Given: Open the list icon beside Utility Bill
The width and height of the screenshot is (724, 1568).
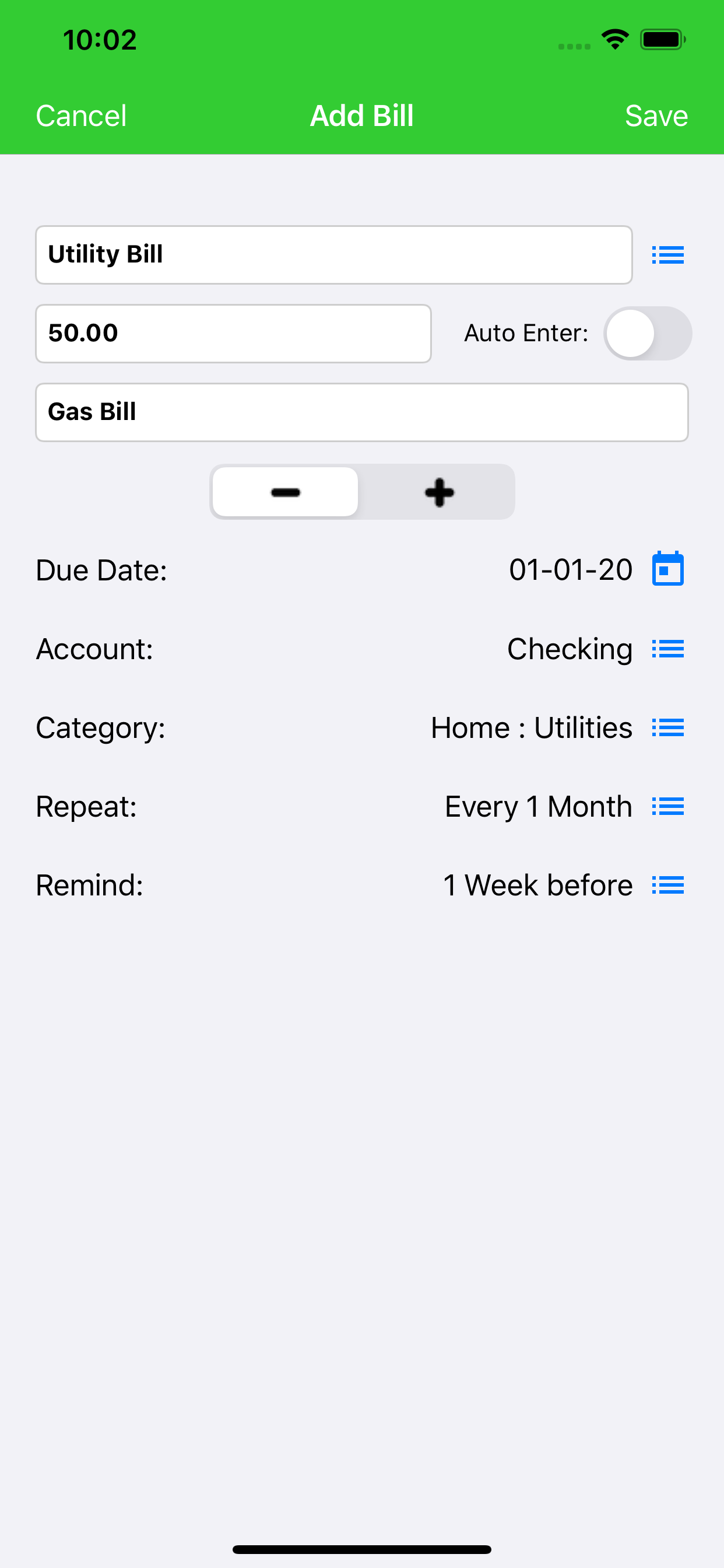Looking at the screenshot, I should pos(667,255).
